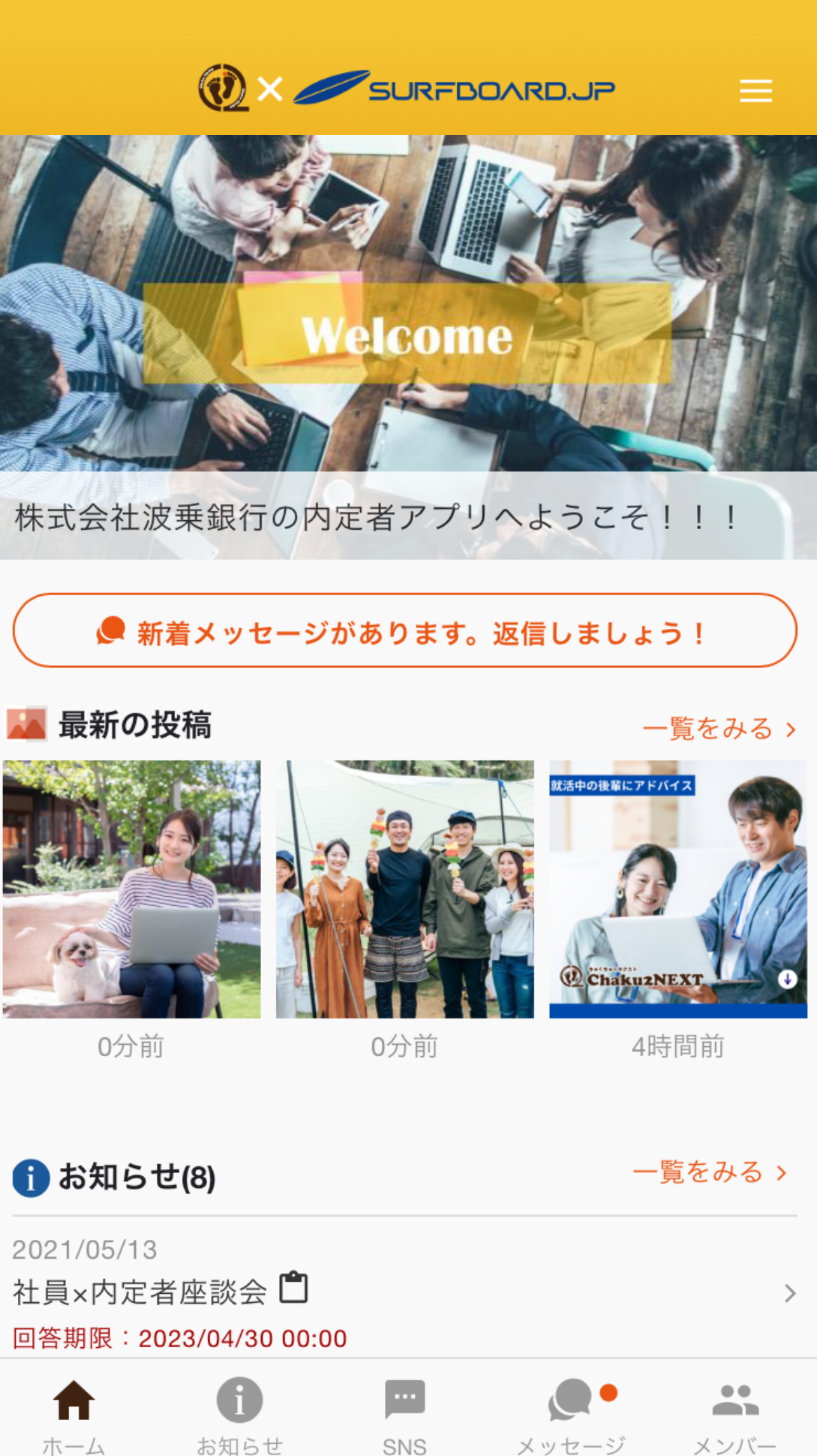
Task: Open the hamburger menu
Action: pos(755,91)
